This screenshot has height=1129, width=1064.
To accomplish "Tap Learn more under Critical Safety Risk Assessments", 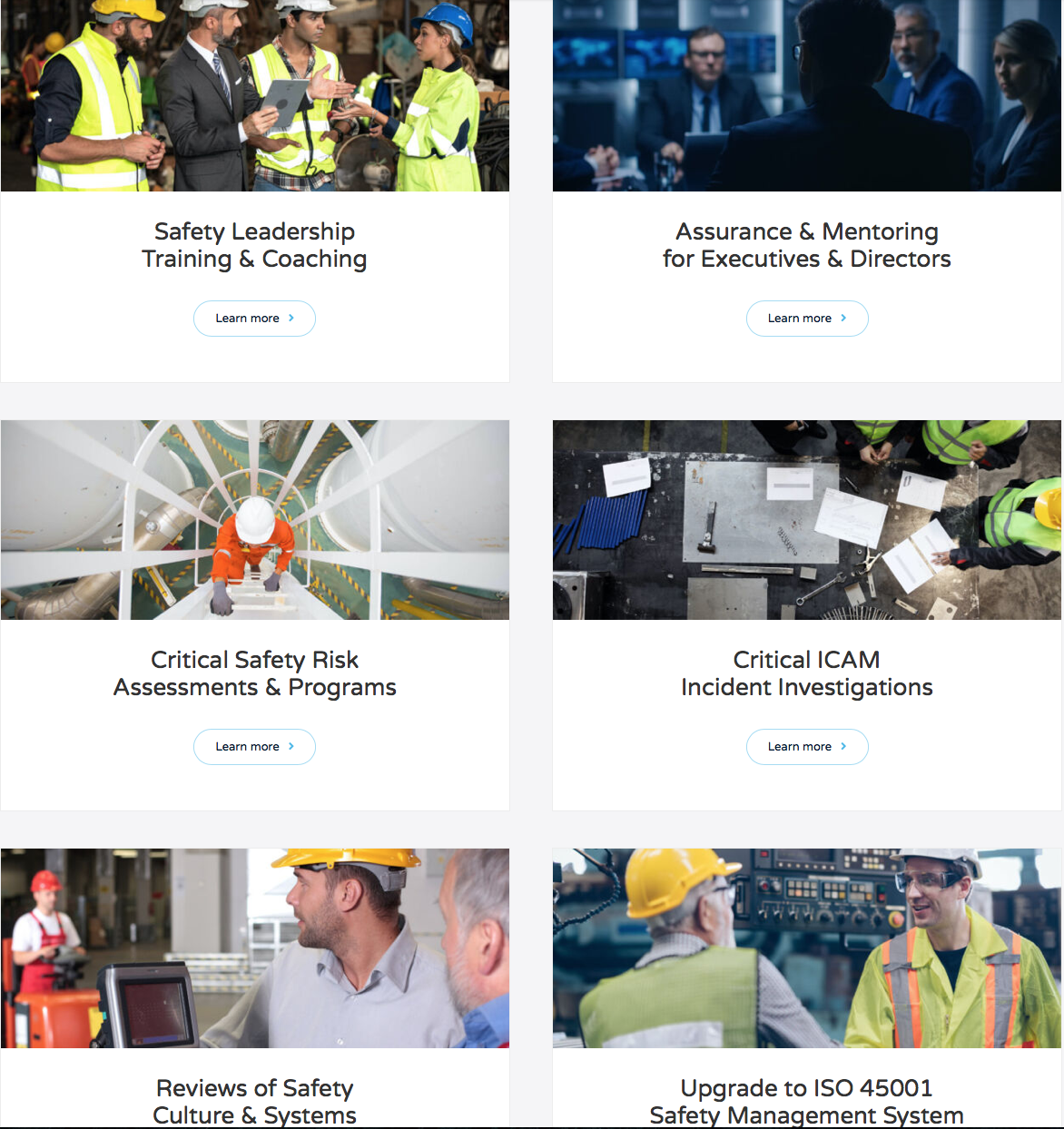I will pos(254,747).
